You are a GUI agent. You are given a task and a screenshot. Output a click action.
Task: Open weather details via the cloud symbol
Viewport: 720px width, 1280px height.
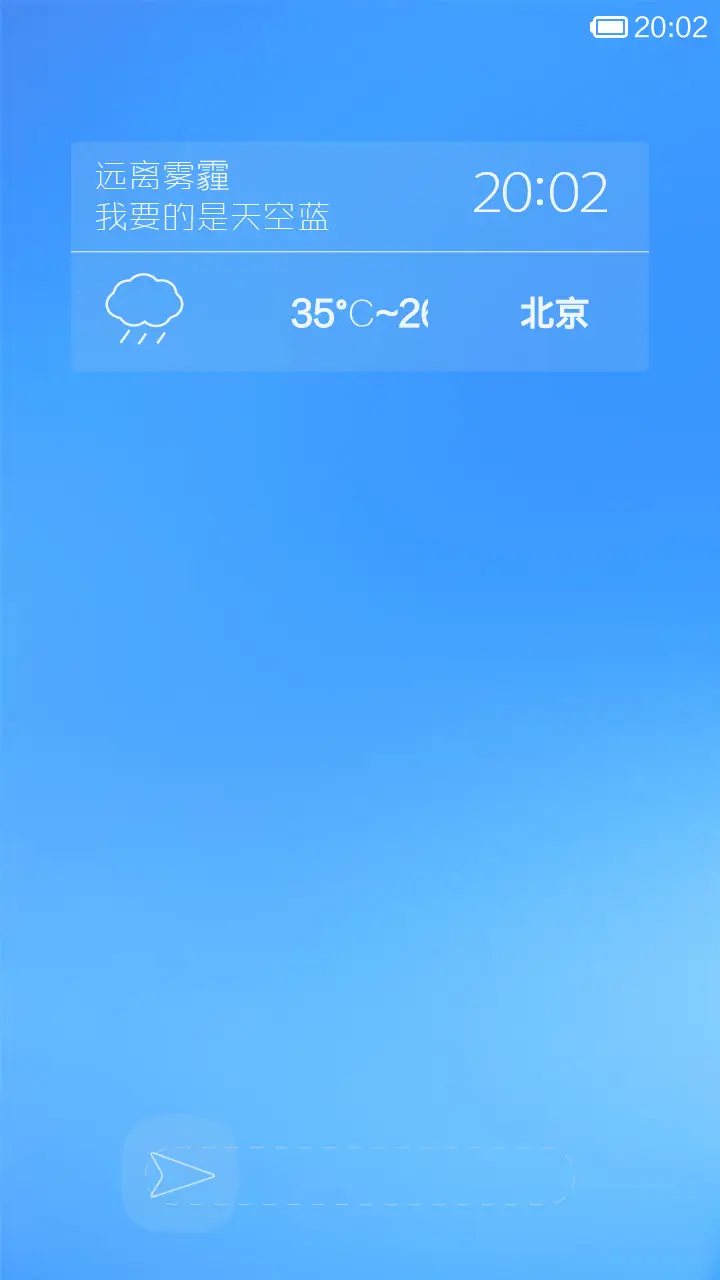point(146,300)
